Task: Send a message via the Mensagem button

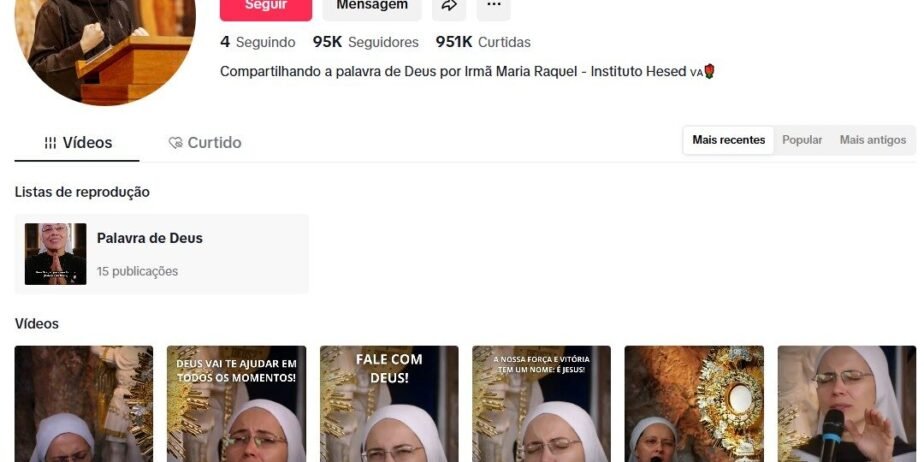Action: point(372,8)
